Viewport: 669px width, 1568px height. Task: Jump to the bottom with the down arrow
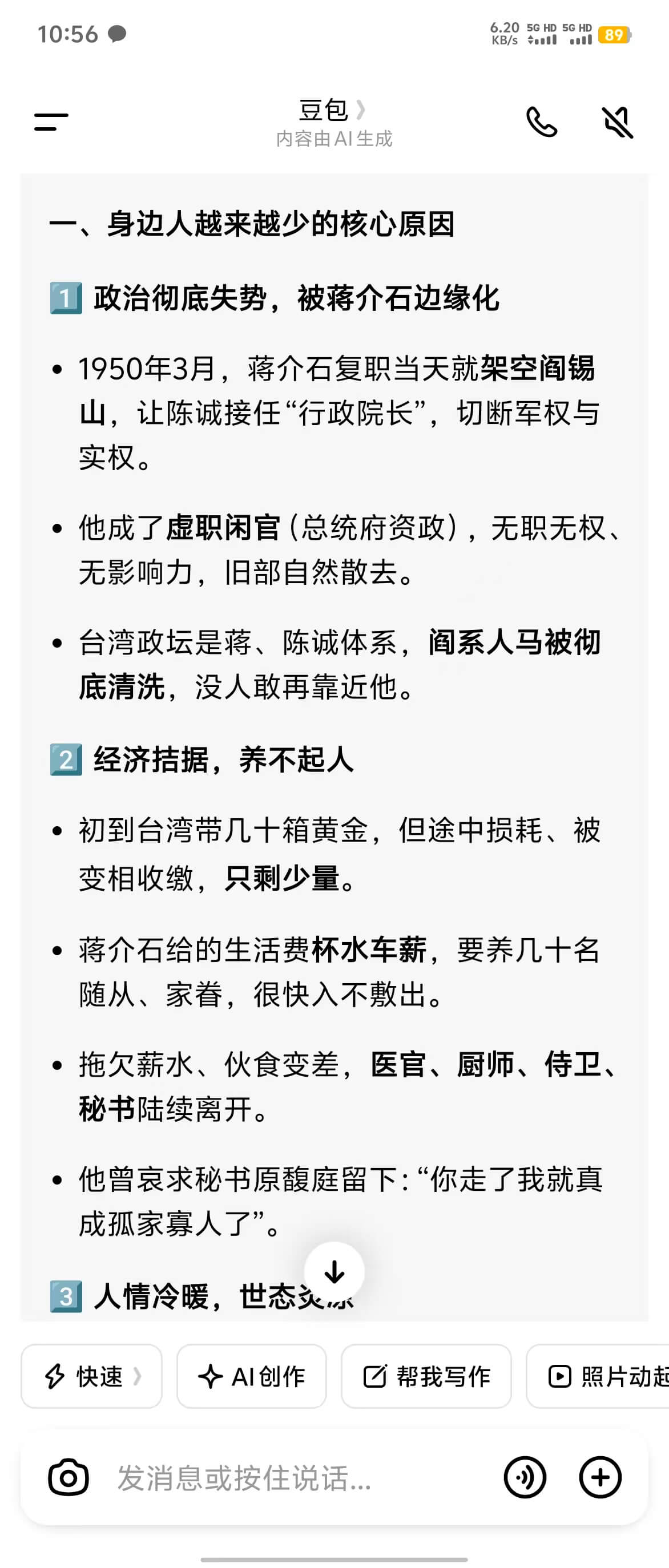[x=334, y=1271]
